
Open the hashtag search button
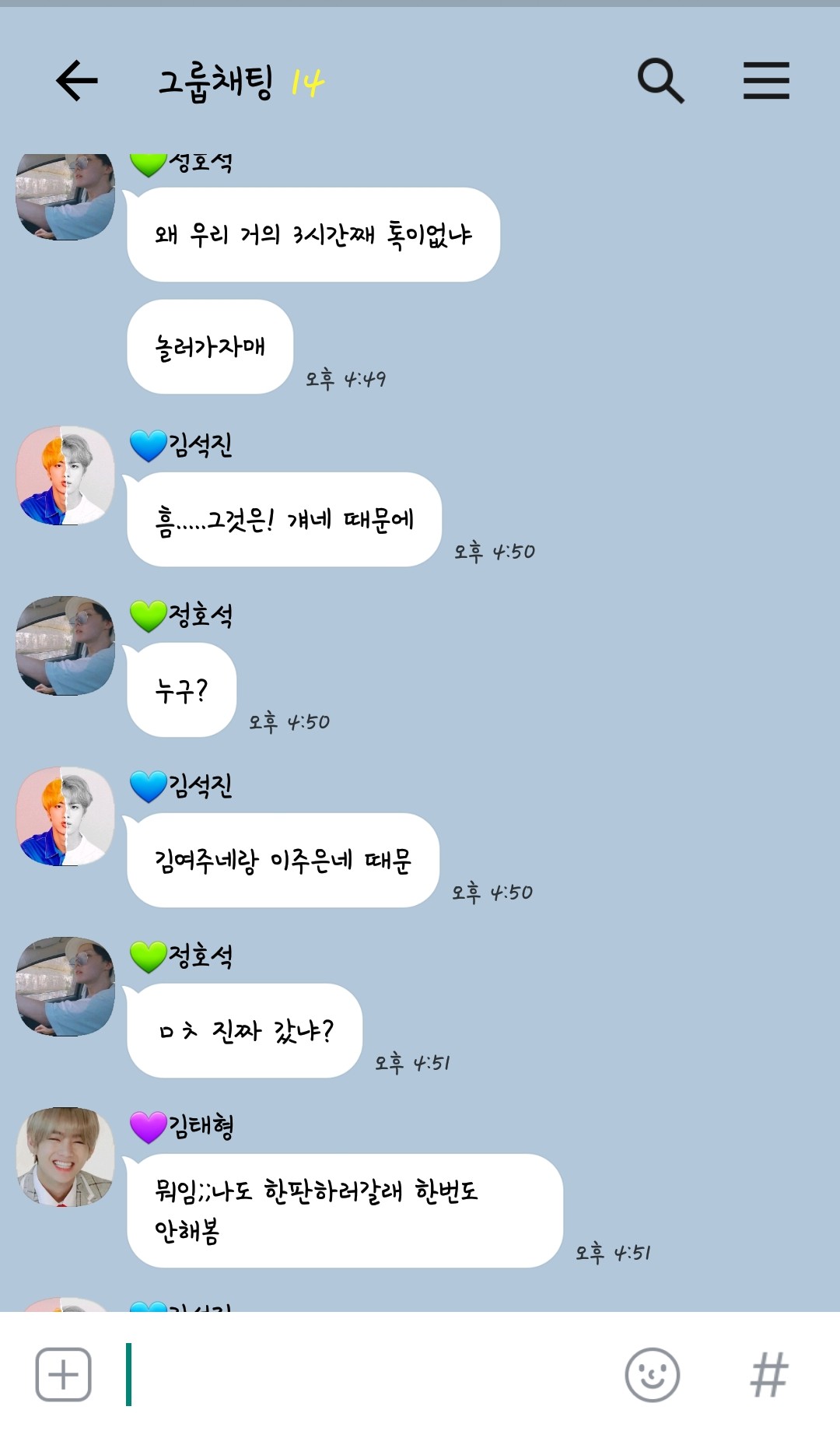769,1375
